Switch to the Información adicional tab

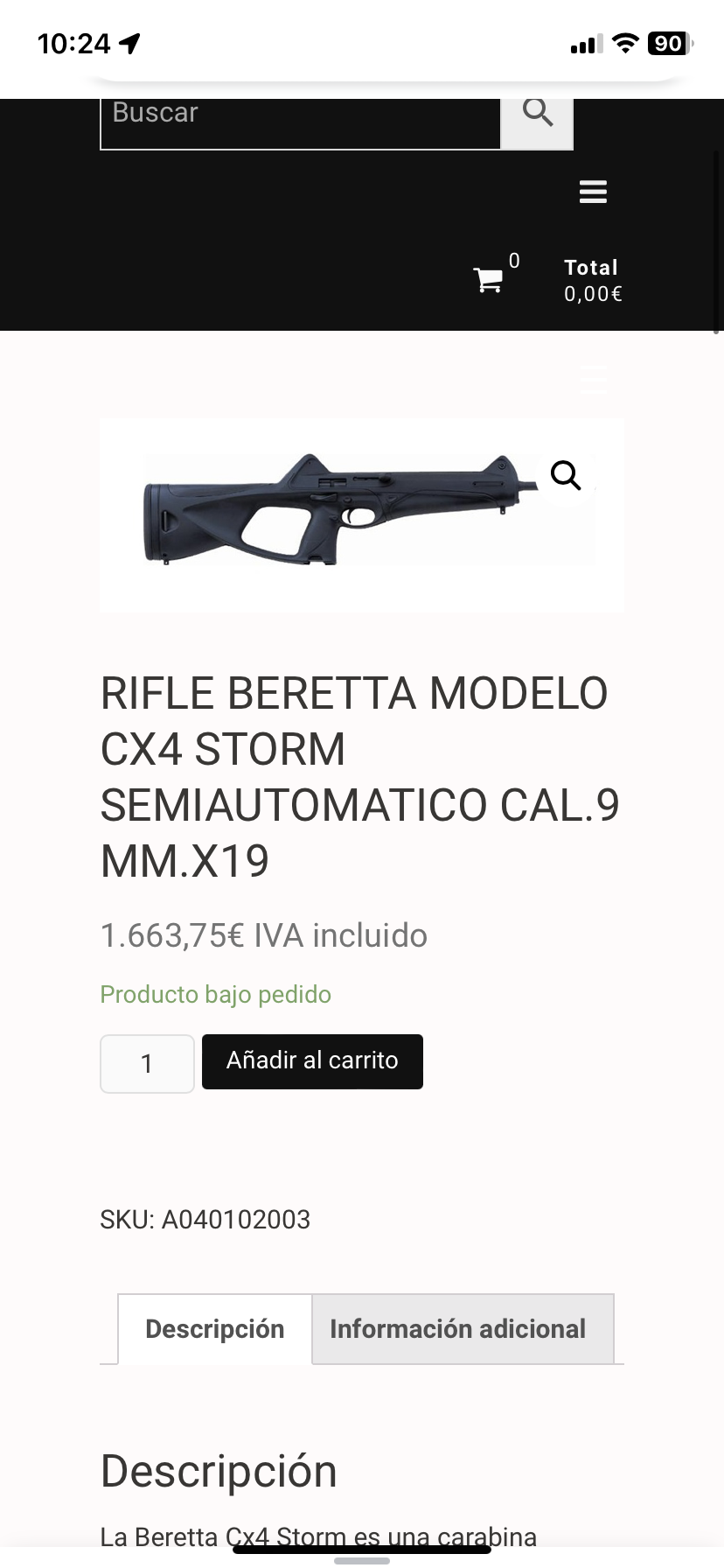click(x=457, y=1329)
